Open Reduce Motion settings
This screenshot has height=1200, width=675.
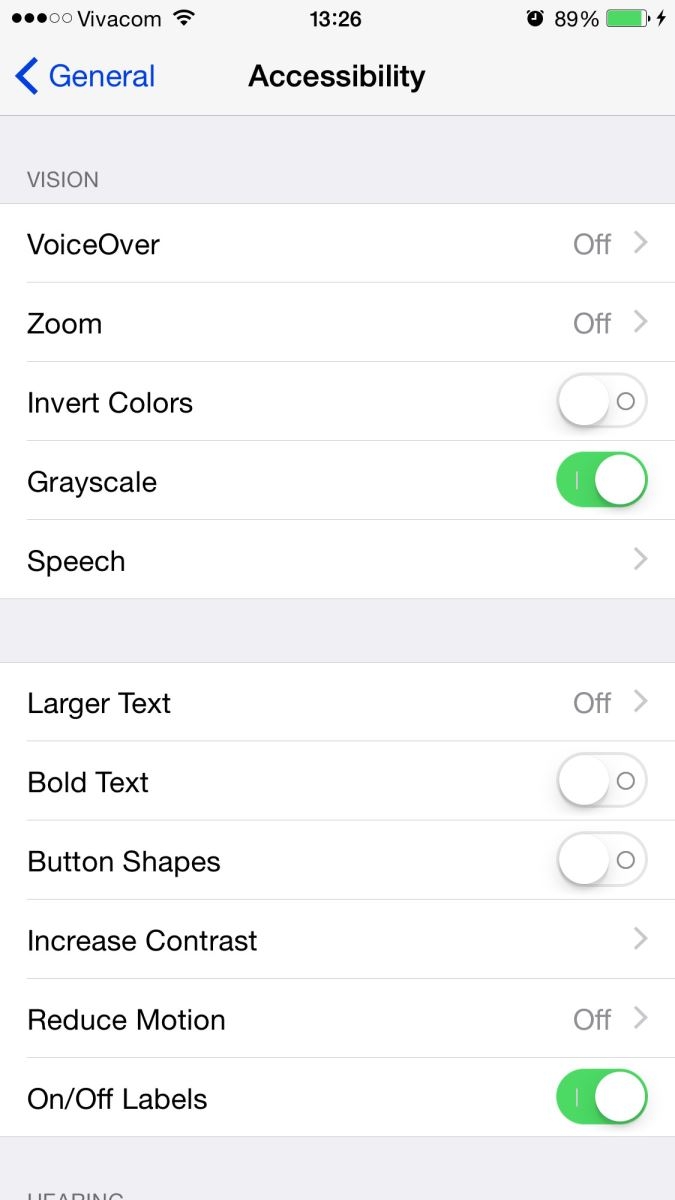[337, 1019]
